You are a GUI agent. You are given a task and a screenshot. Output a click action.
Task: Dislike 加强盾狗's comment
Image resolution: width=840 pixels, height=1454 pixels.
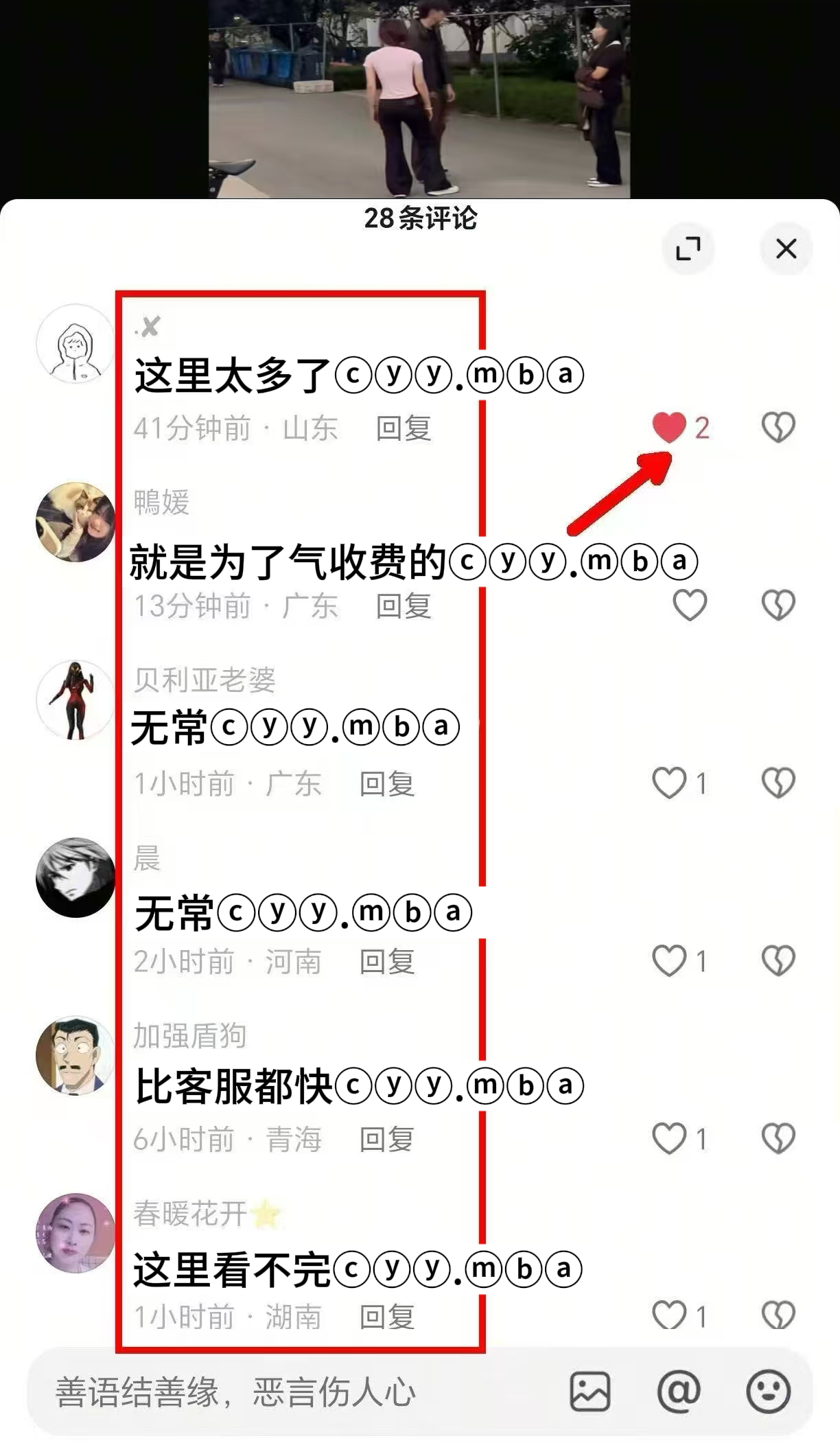778,1138
